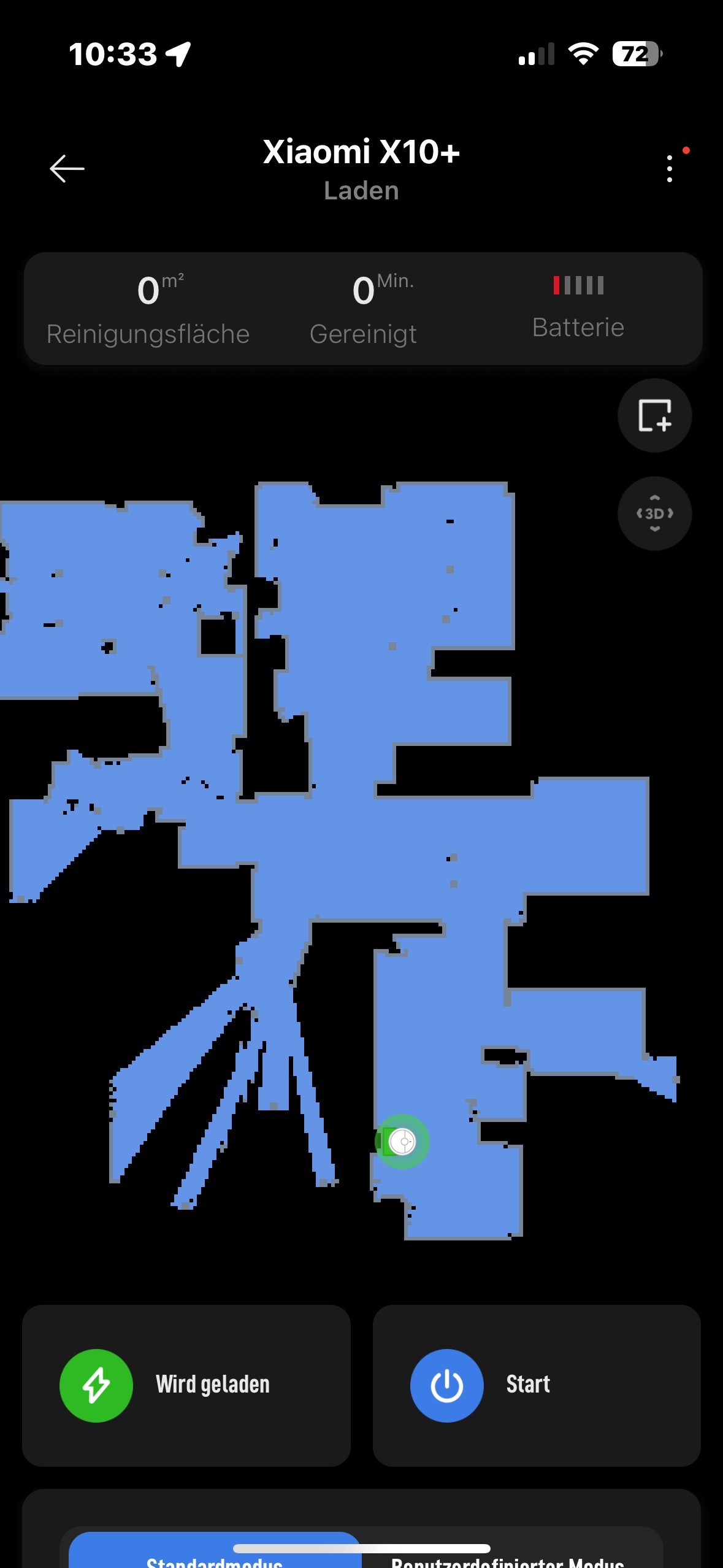Screen dimensions: 723x1568
Task: Select the Standardmodus tab
Action: coord(215,1558)
